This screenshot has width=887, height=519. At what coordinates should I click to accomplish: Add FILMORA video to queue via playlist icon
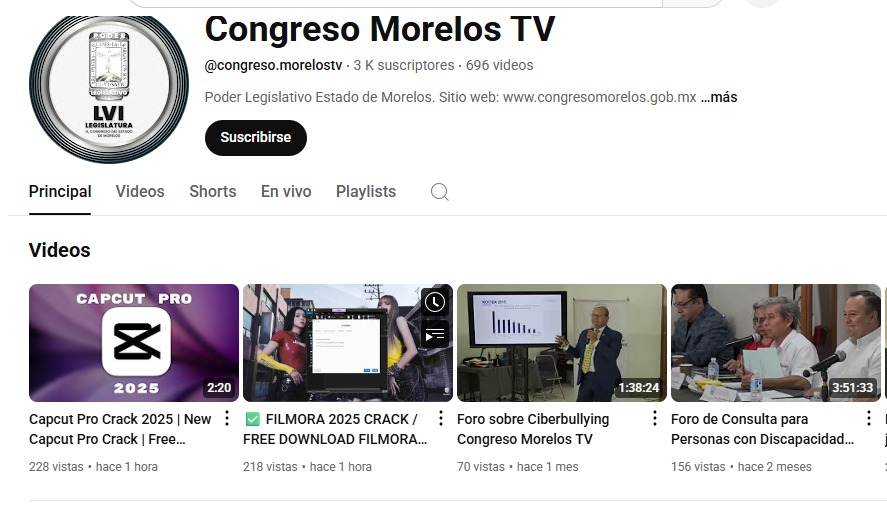pyautogui.click(x=435, y=335)
